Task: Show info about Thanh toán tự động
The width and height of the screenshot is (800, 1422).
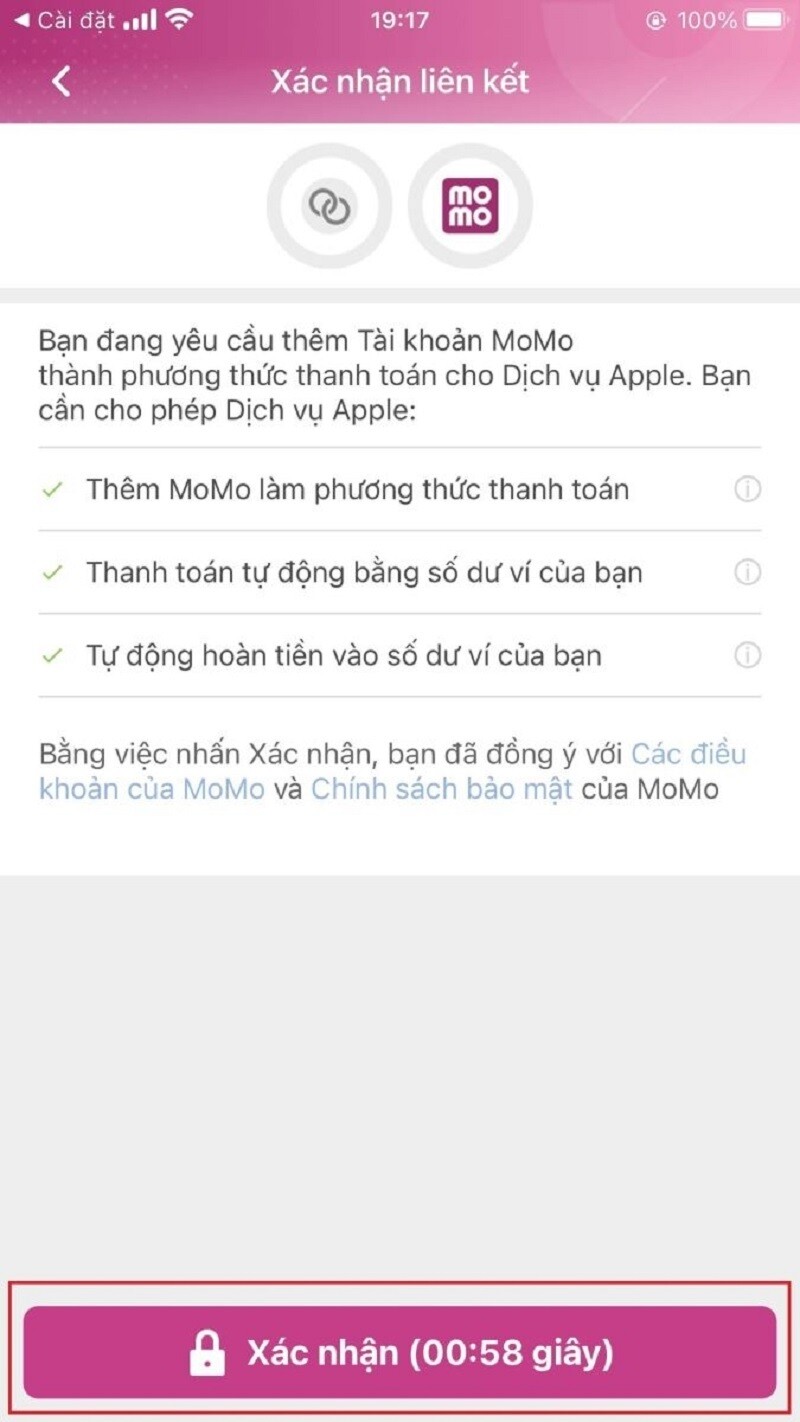Action: [747, 572]
